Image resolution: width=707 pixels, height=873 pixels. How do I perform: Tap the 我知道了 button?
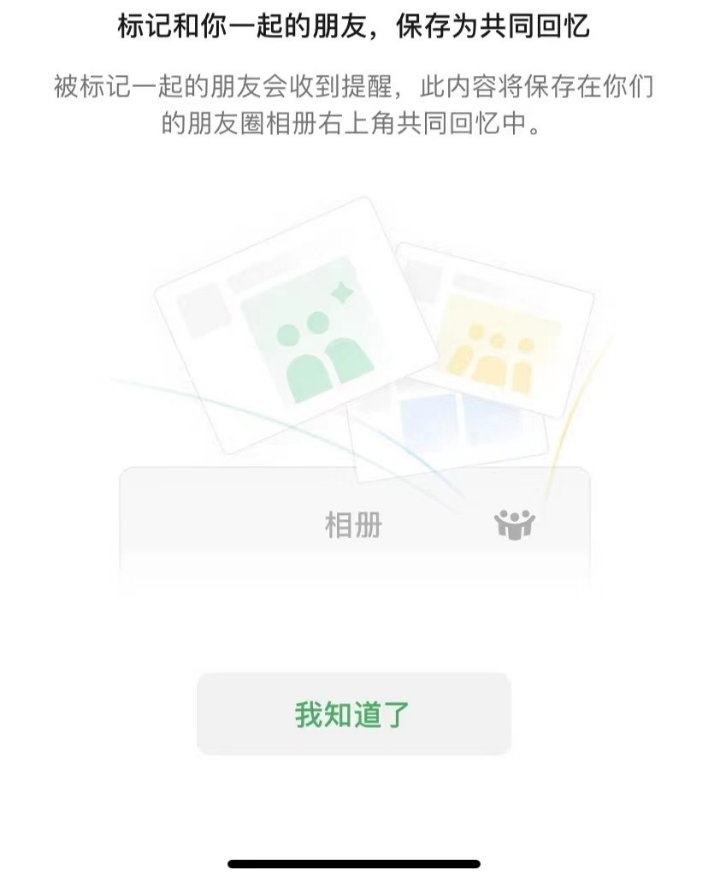coord(353,714)
